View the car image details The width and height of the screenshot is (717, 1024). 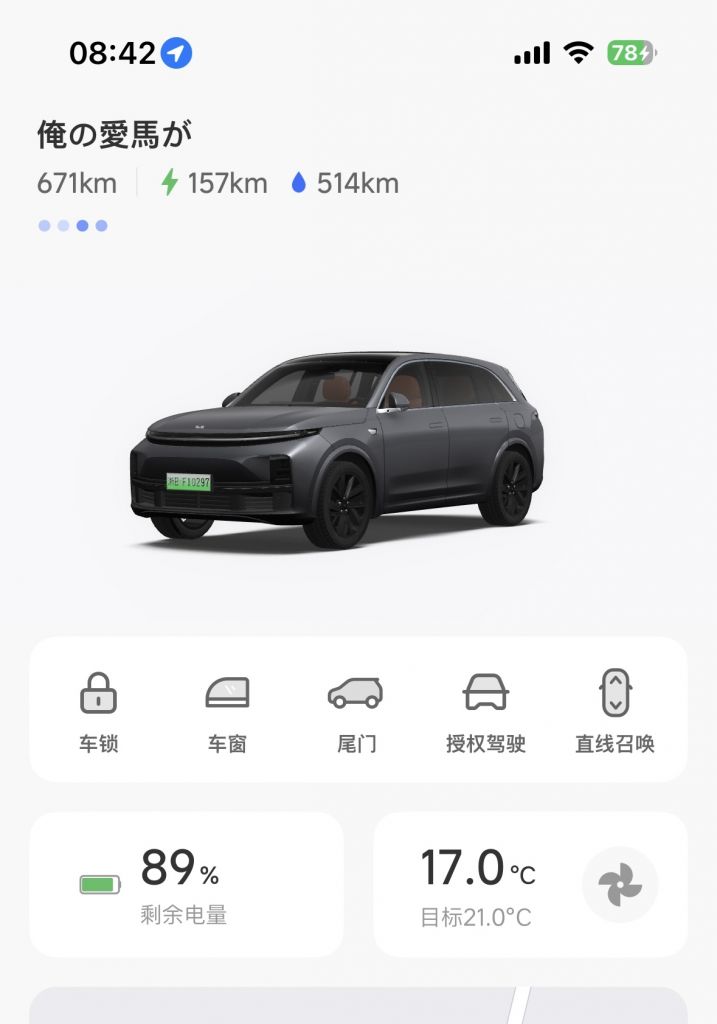point(338,450)
